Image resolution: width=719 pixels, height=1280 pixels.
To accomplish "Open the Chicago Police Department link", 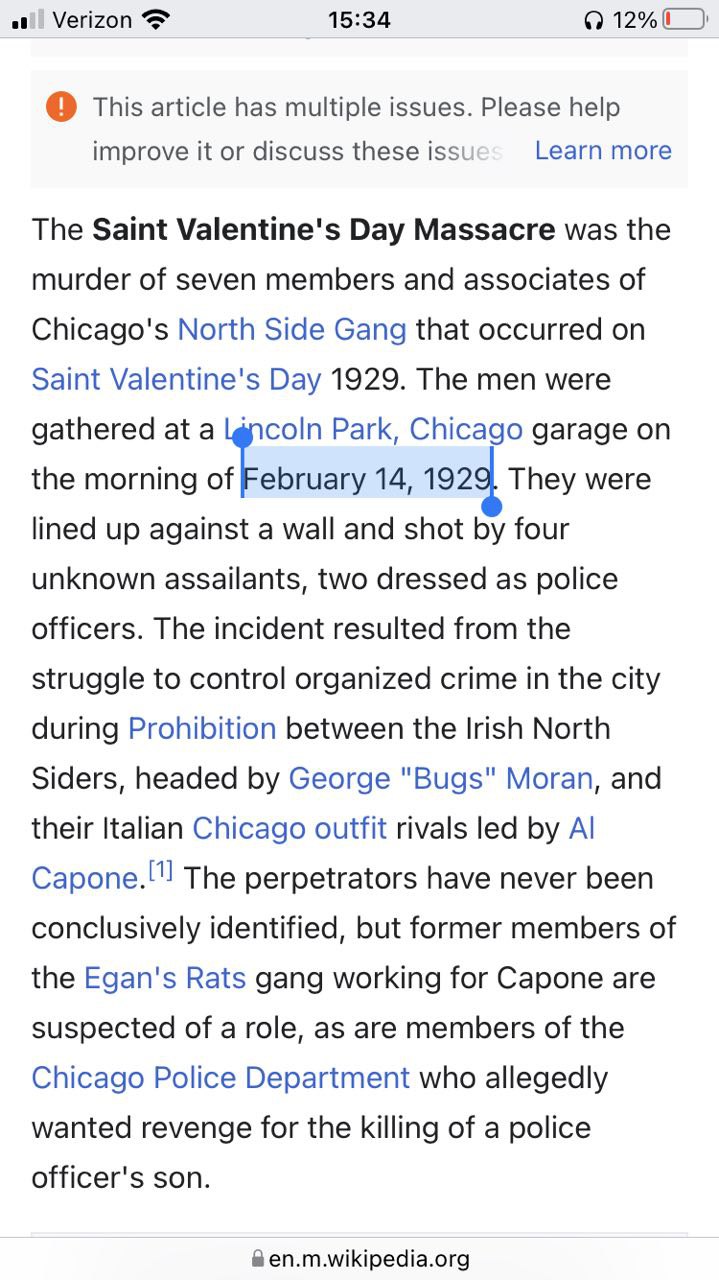I will tap(221, 1077).
